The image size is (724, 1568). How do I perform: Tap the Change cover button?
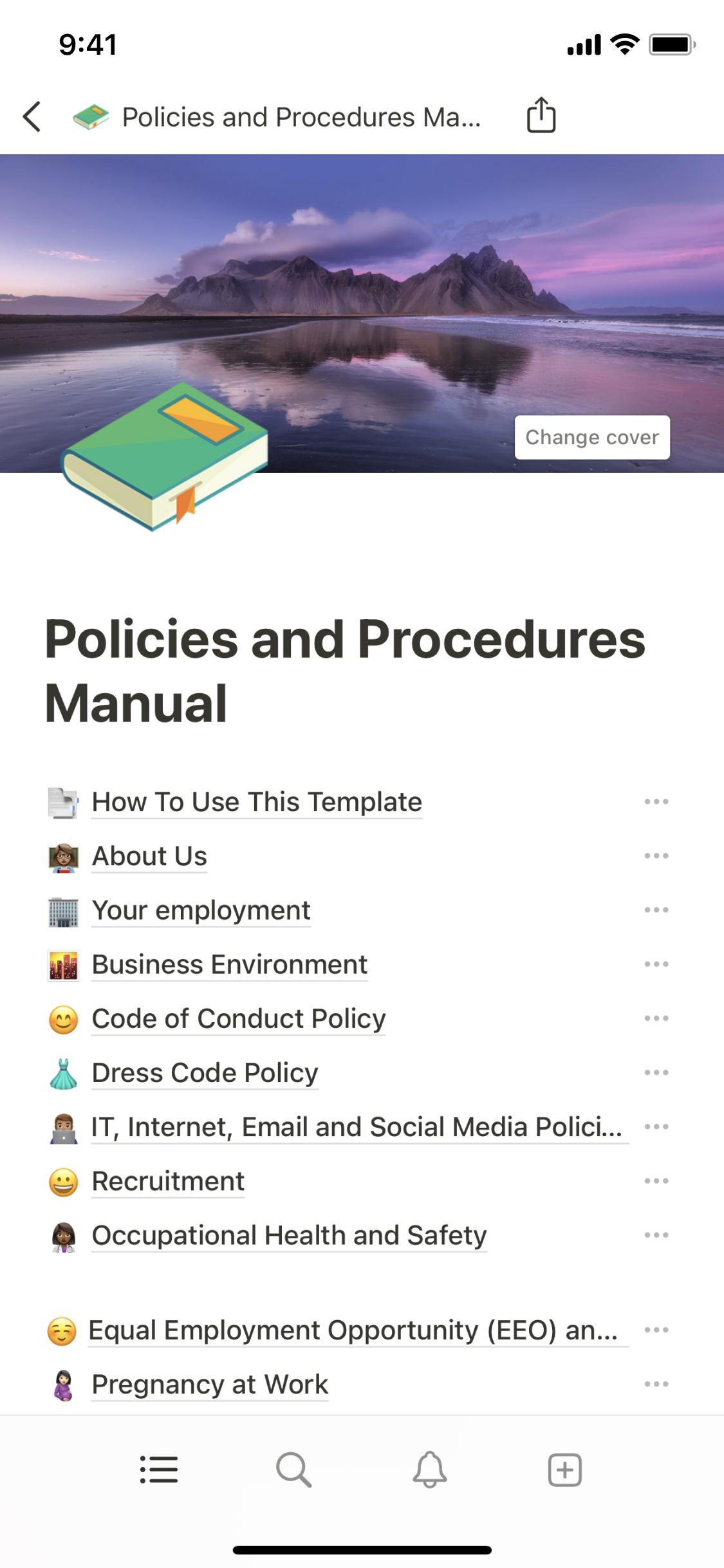(x=591, y=437)
